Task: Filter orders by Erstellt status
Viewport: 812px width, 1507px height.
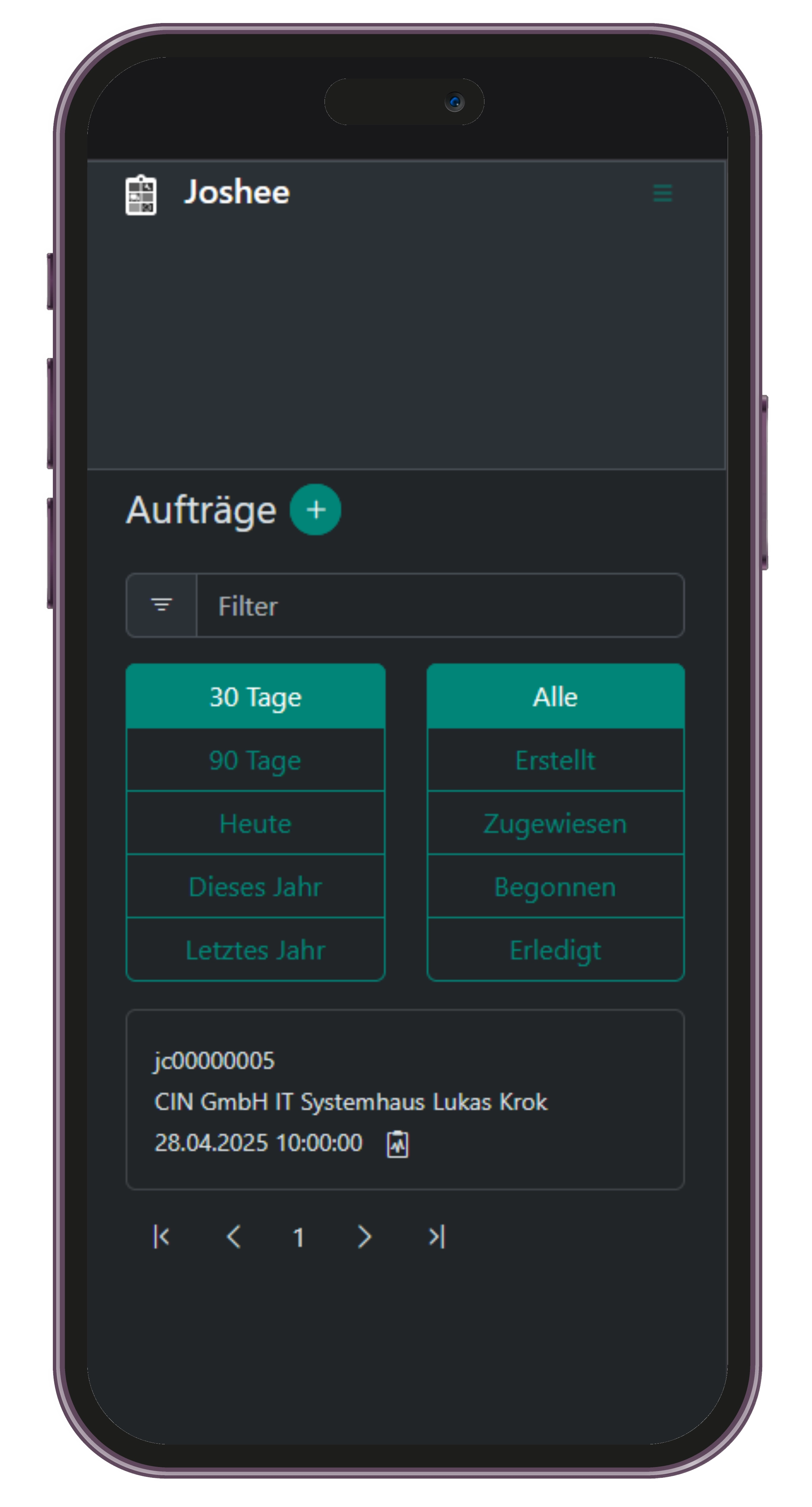Action: pos(555,760)
